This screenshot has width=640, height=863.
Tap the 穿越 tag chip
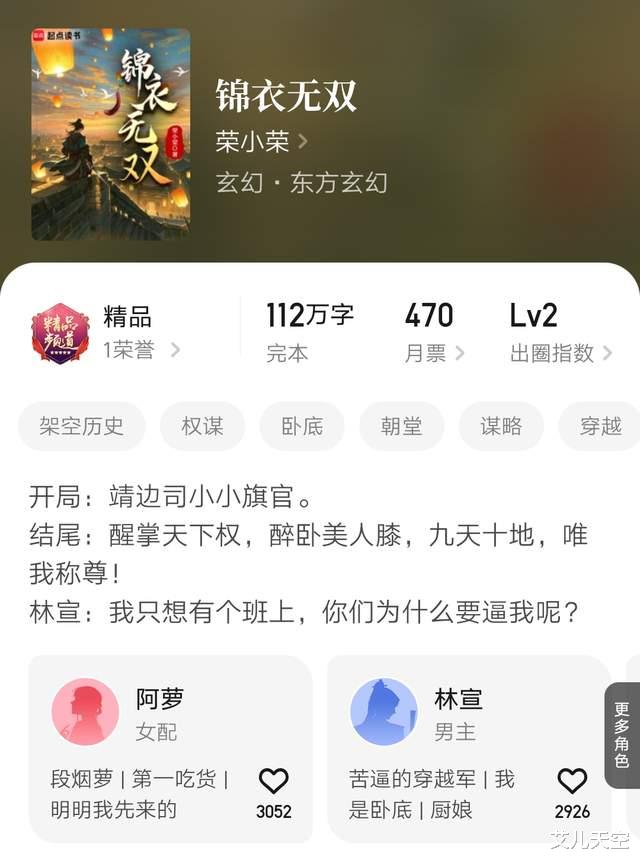click(x=601, y=426)
